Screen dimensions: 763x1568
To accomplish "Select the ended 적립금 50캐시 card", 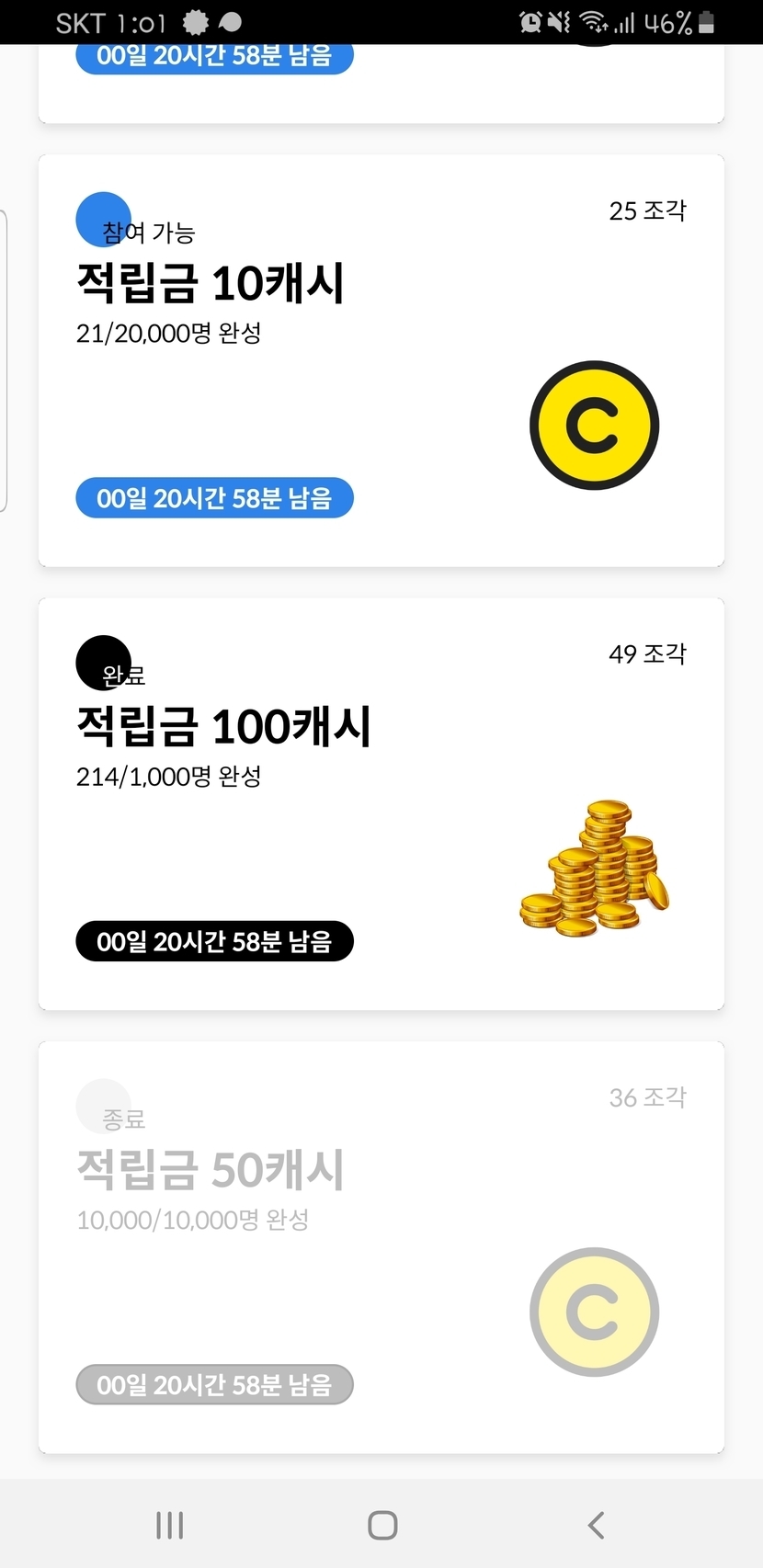I will click(381, 1246).
